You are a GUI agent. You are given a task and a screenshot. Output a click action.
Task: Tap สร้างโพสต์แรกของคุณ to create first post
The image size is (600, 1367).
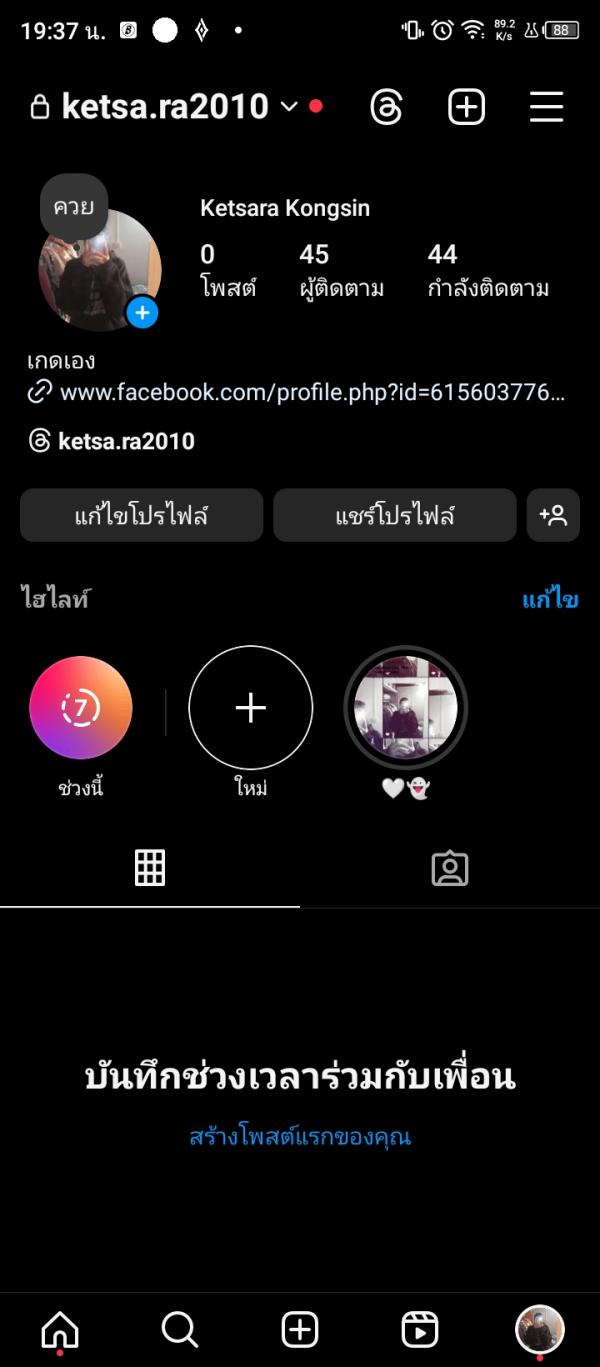300,1137
